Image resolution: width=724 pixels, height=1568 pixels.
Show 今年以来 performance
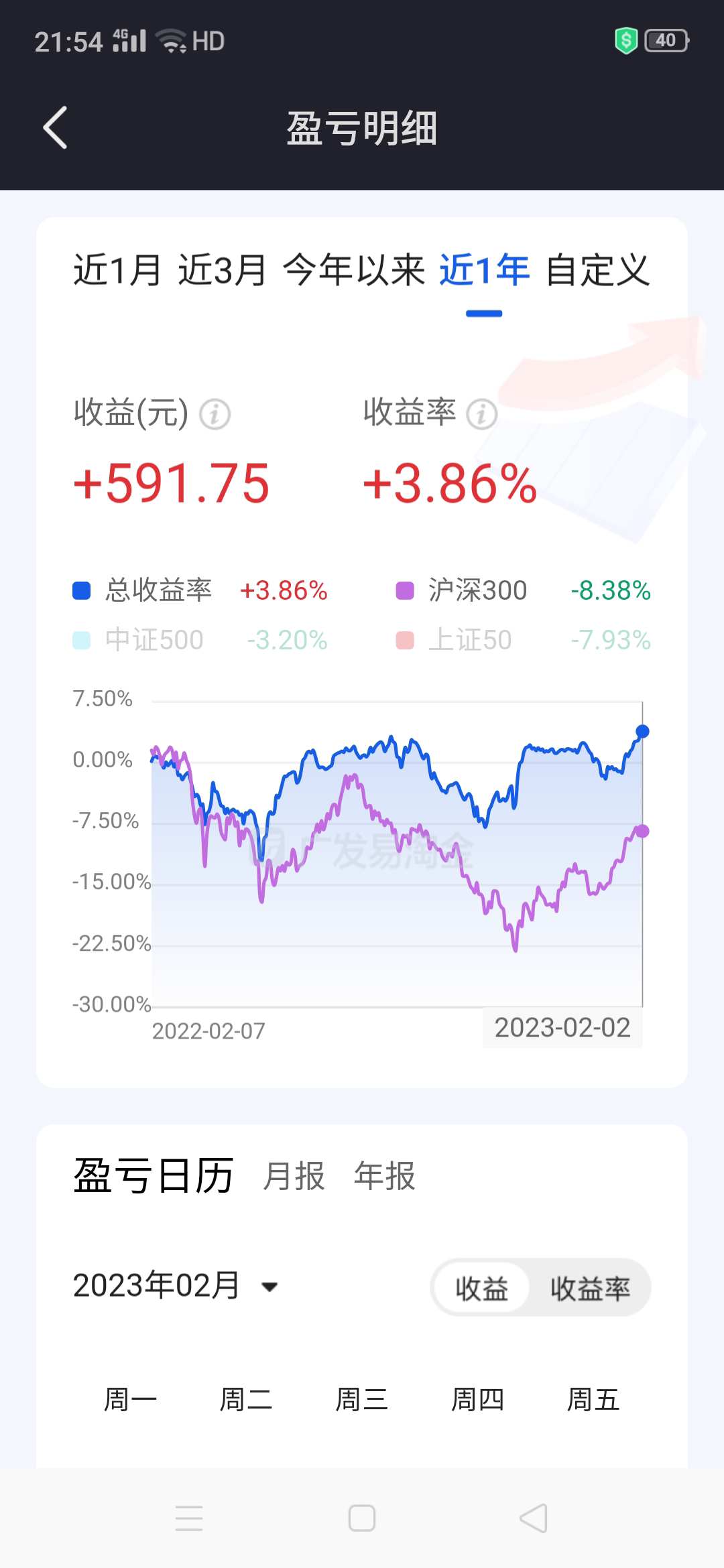click(353, 271)
